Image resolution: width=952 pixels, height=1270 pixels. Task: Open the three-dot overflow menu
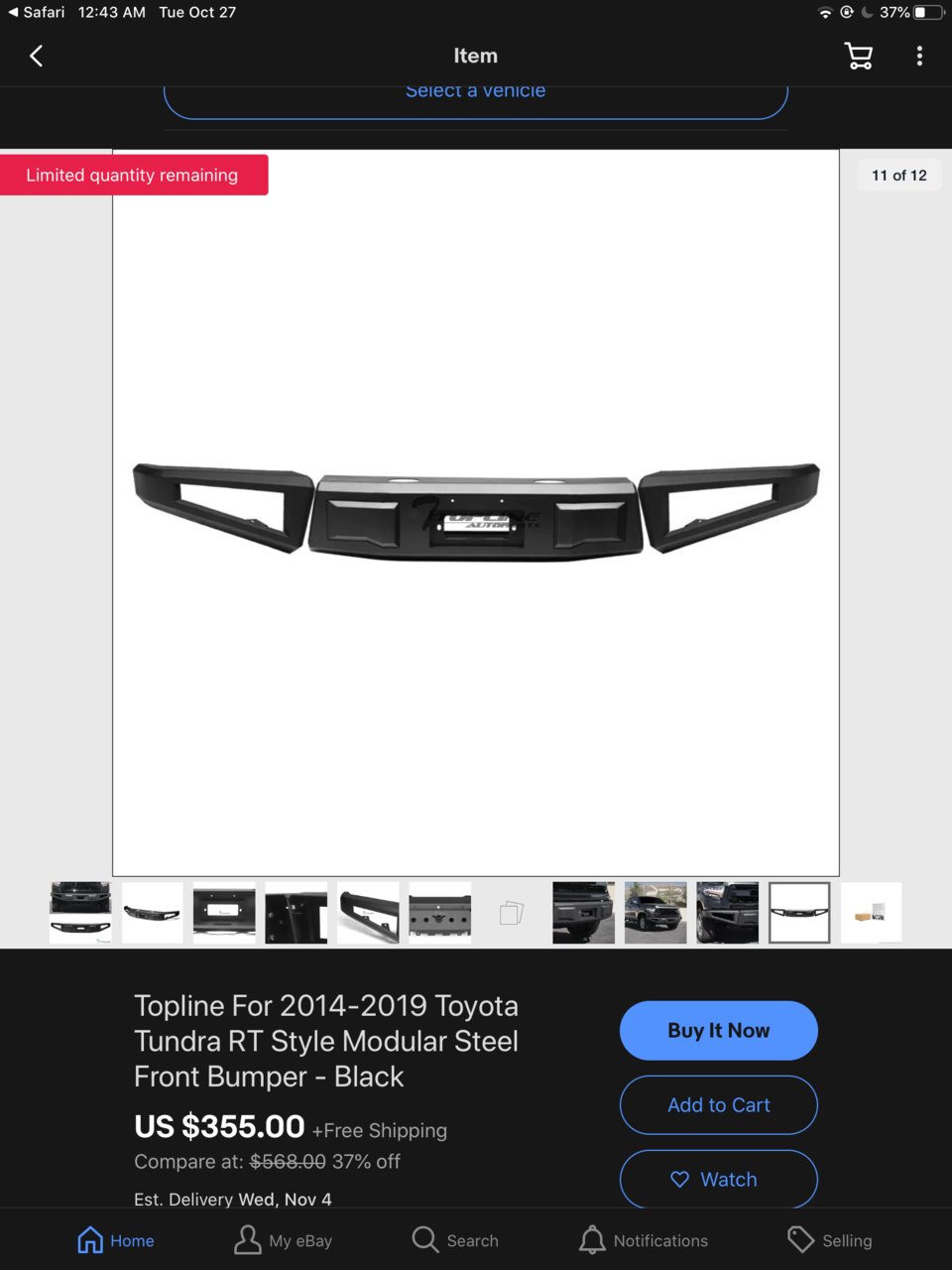[919, 57]
